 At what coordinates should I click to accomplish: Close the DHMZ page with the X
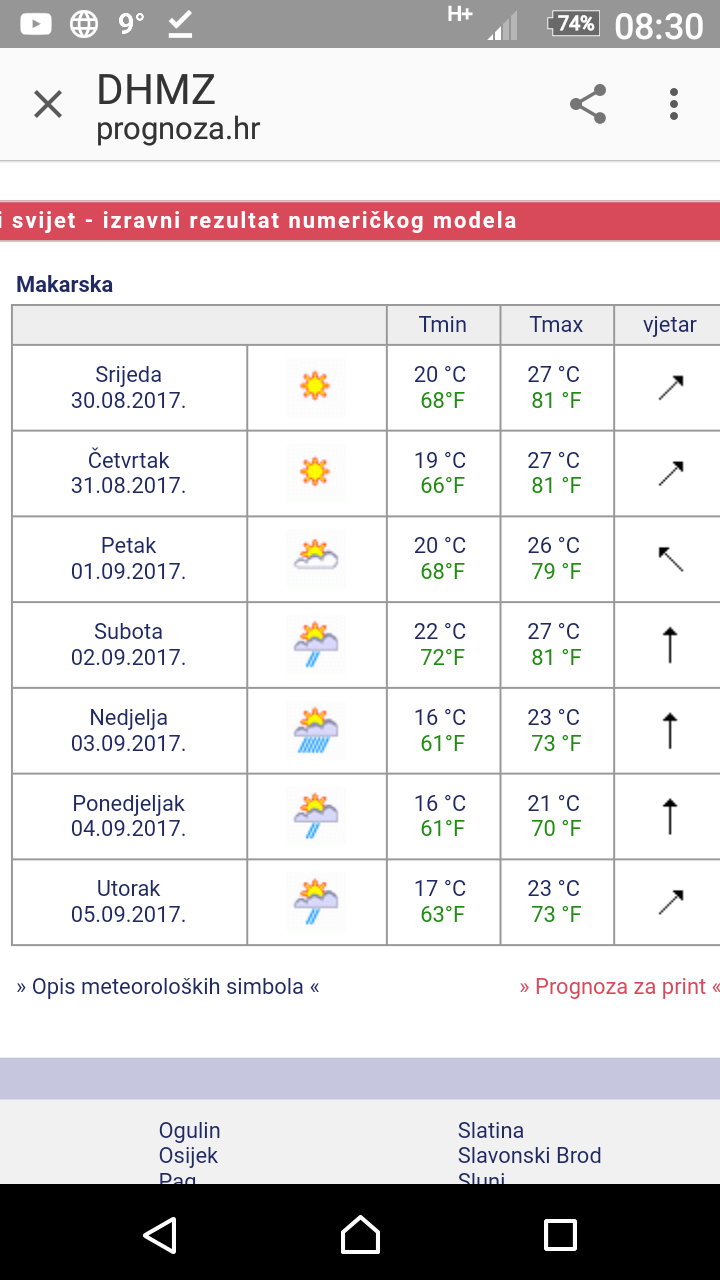[x=47, y=103]
